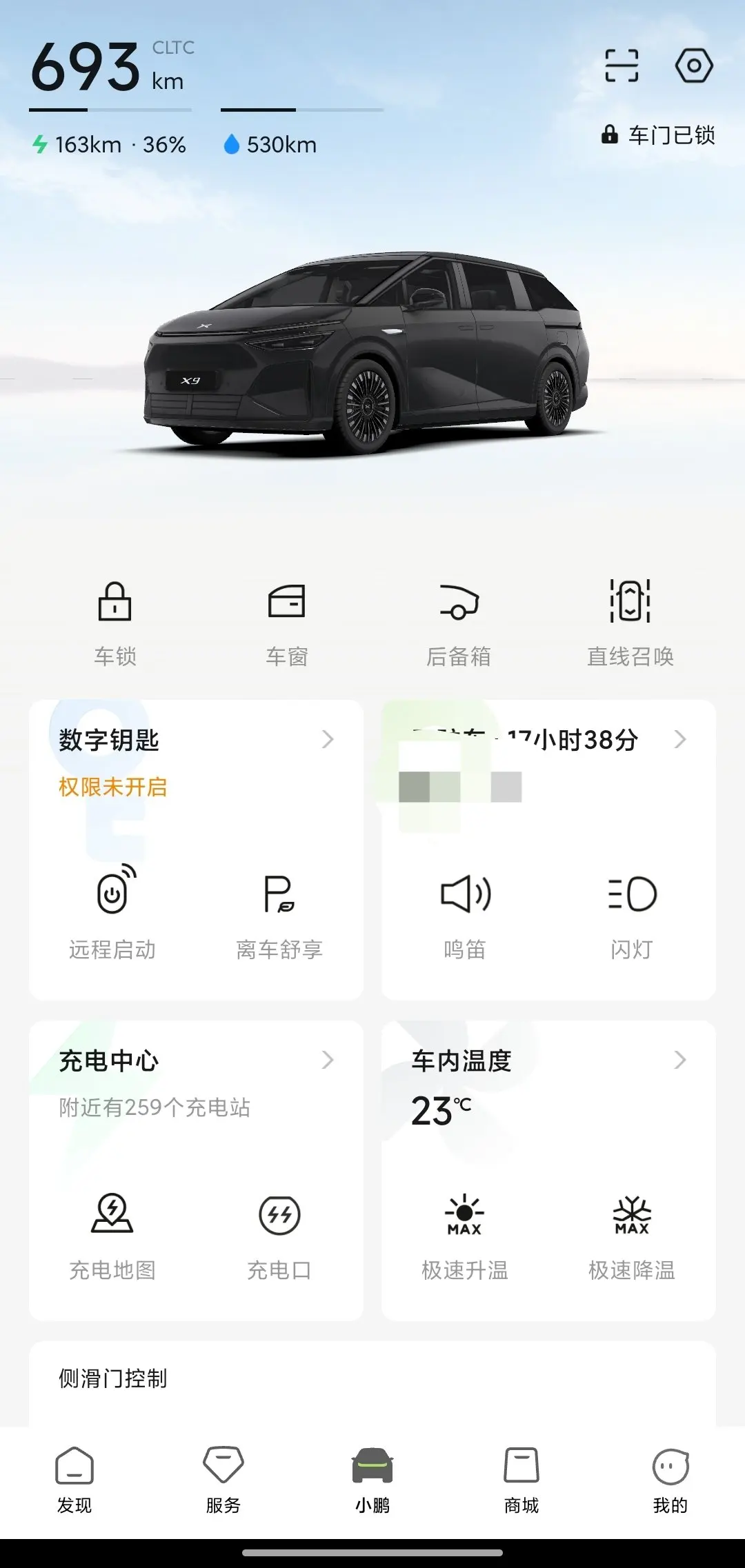Open the scan icon at top
The height and width of the screenshot is (1568, 745).
tap(622, 66)
